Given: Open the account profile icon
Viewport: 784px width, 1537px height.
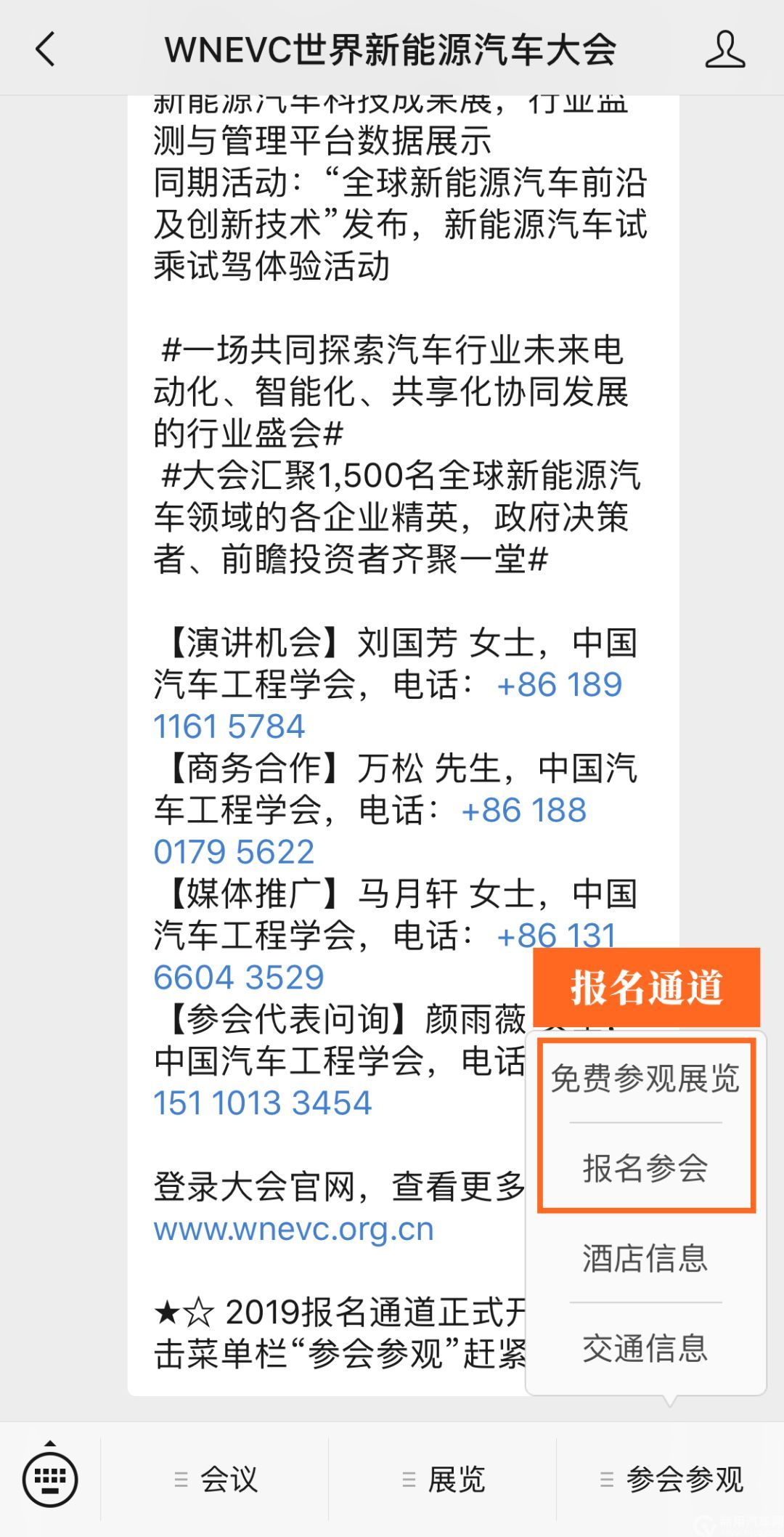Looking at the screenshot, I should [x=724, y=49].
